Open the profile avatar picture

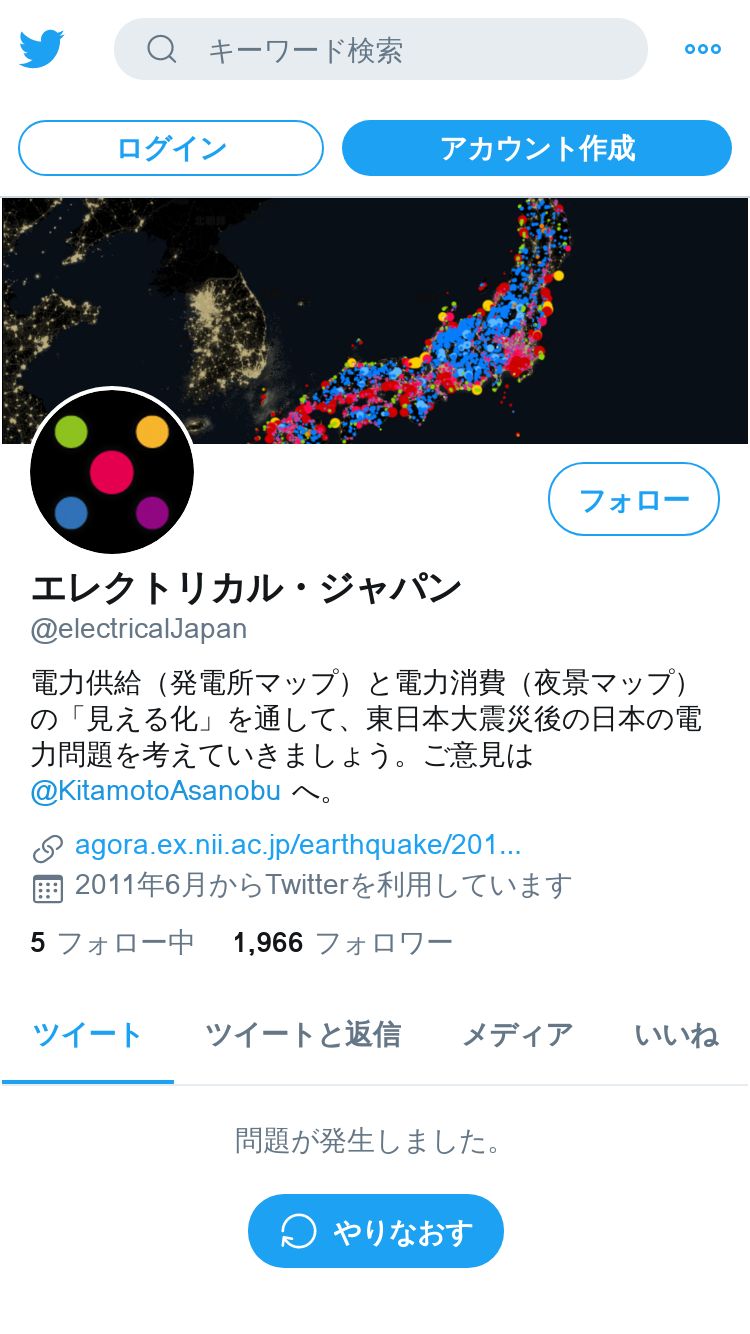pyautogui.click(x=112, y=471)
